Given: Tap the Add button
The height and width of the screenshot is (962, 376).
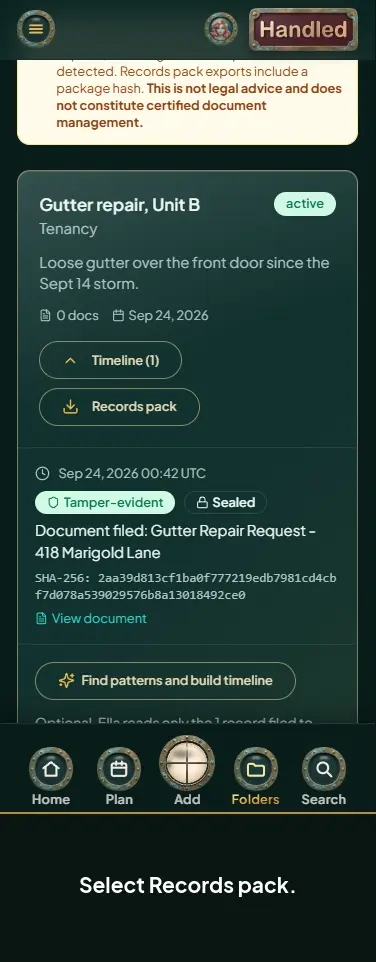Looking at the screenshot, I should click(187, 771).
